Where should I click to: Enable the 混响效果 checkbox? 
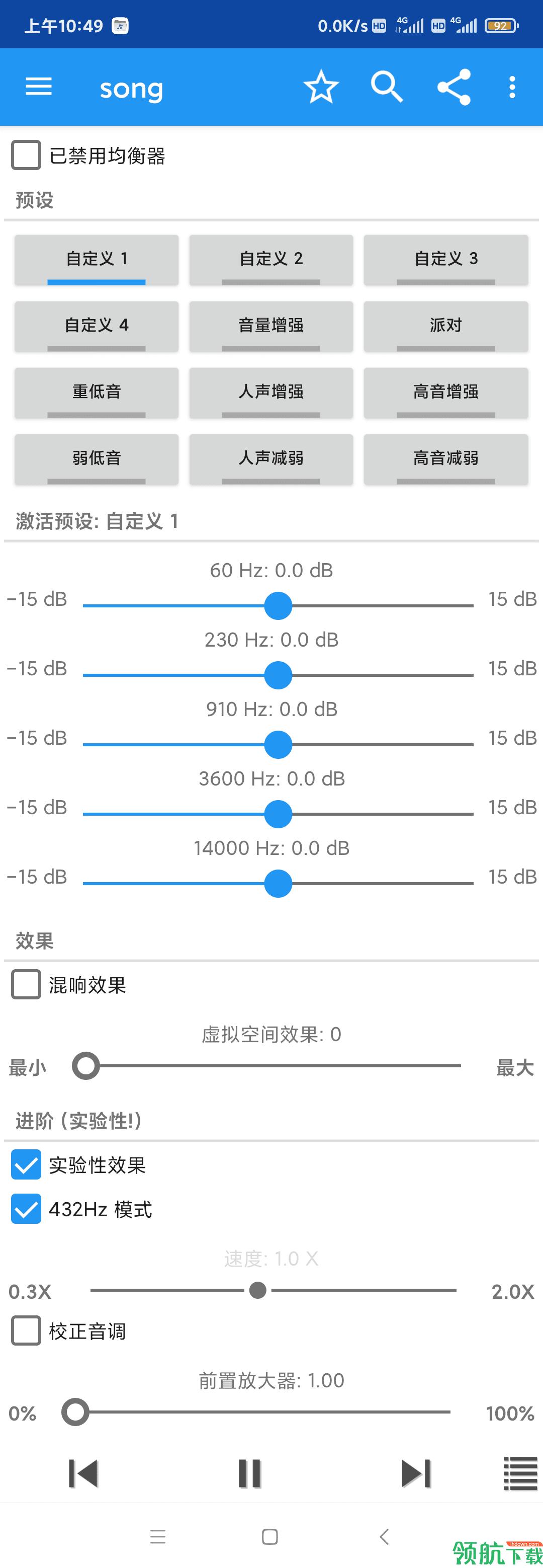point(26,984)
